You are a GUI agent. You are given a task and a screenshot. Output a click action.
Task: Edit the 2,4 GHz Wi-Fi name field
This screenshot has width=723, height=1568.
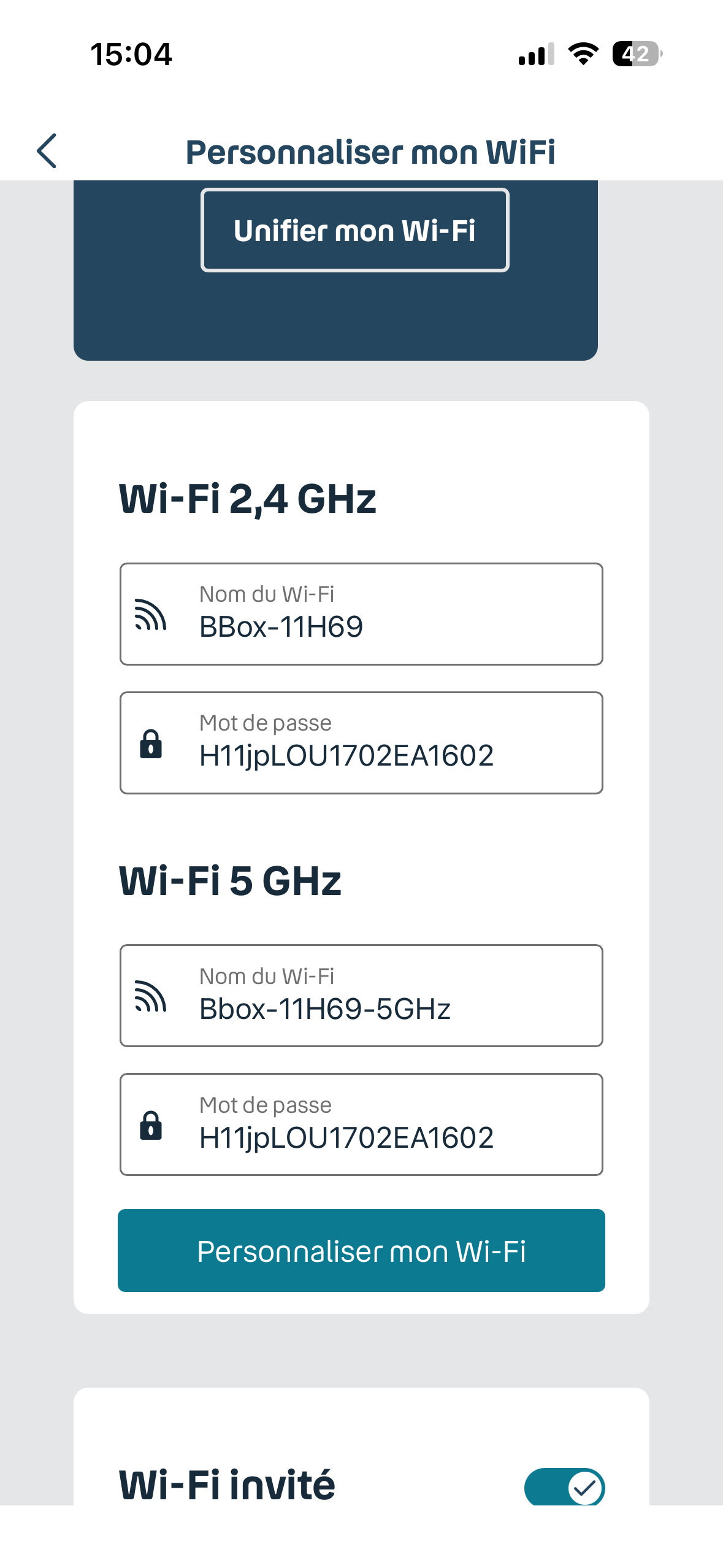[x=361, y=614]
